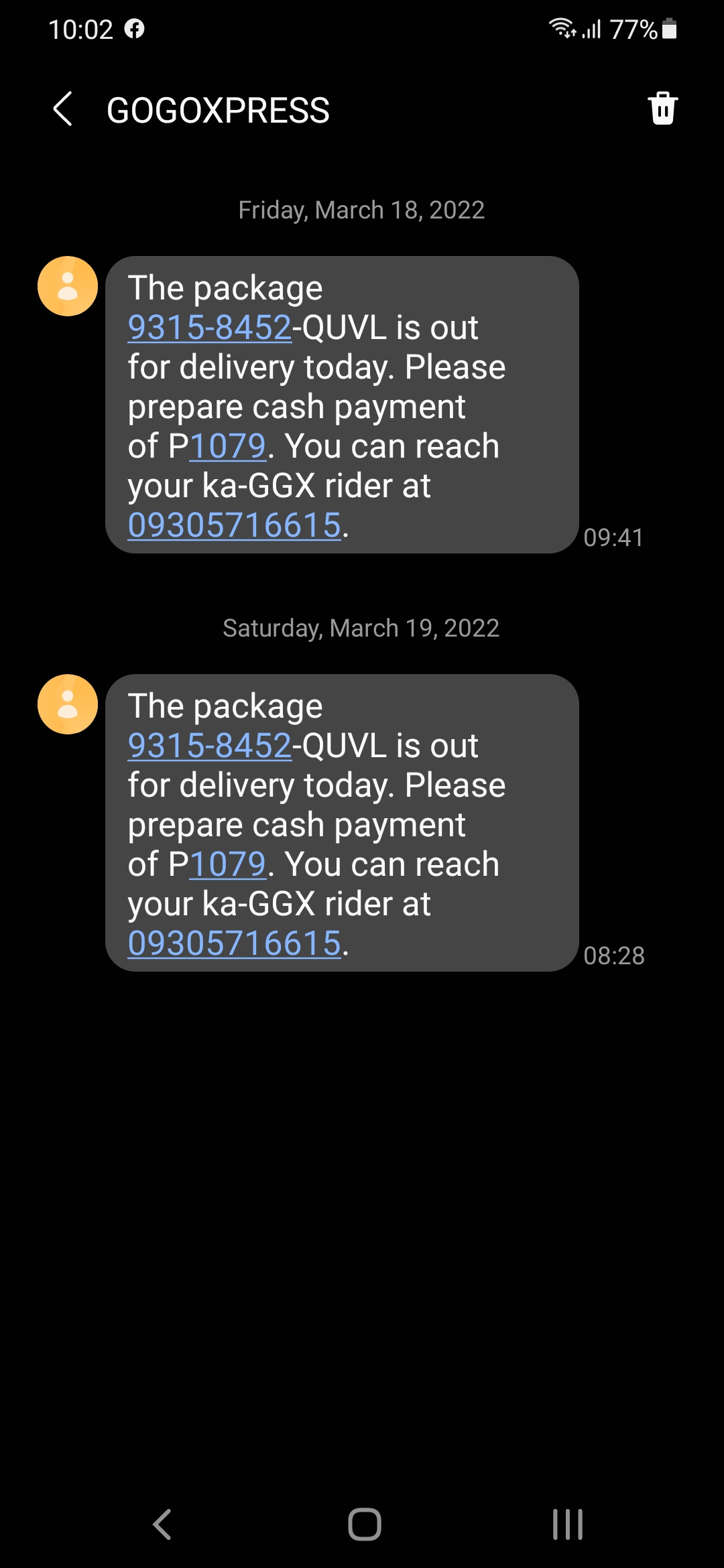Tap P1079 amount link in March 19 message
This screenshot has height=1568, width=724.
(228, 864)
